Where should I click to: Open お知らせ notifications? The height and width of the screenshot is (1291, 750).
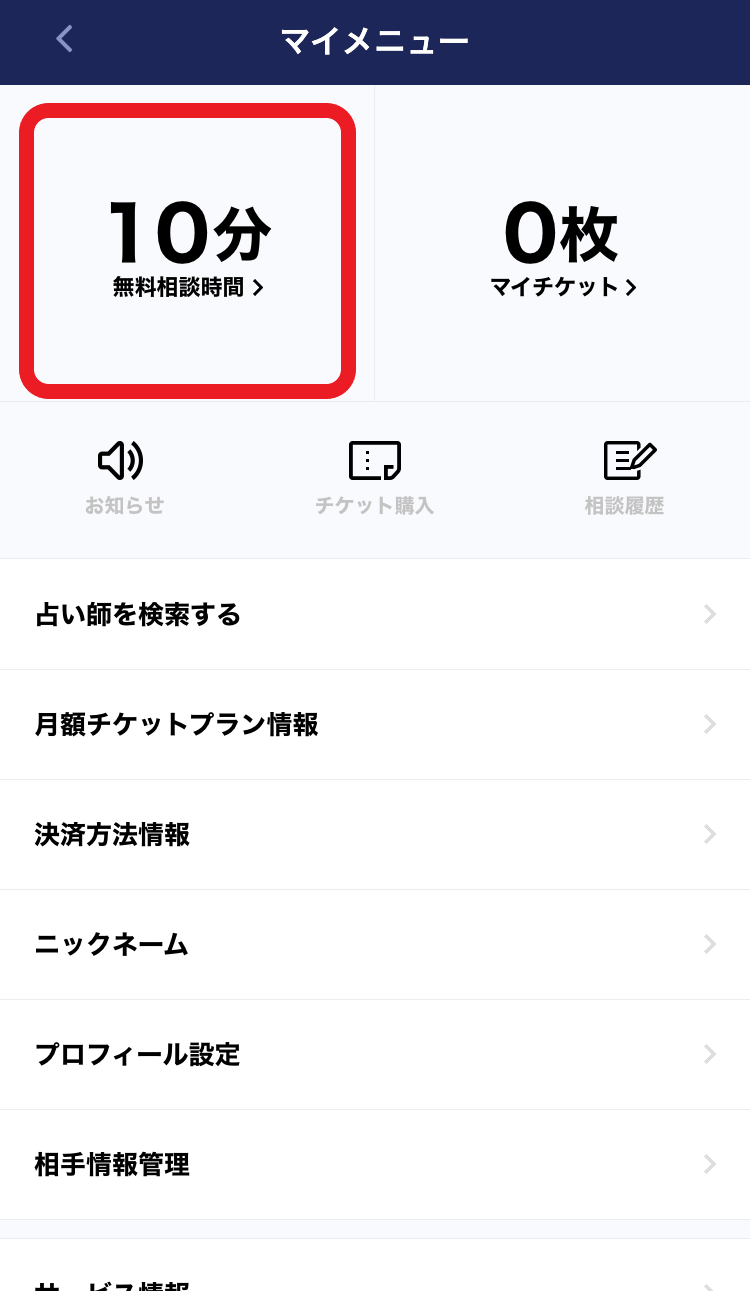tap(124, 478)
